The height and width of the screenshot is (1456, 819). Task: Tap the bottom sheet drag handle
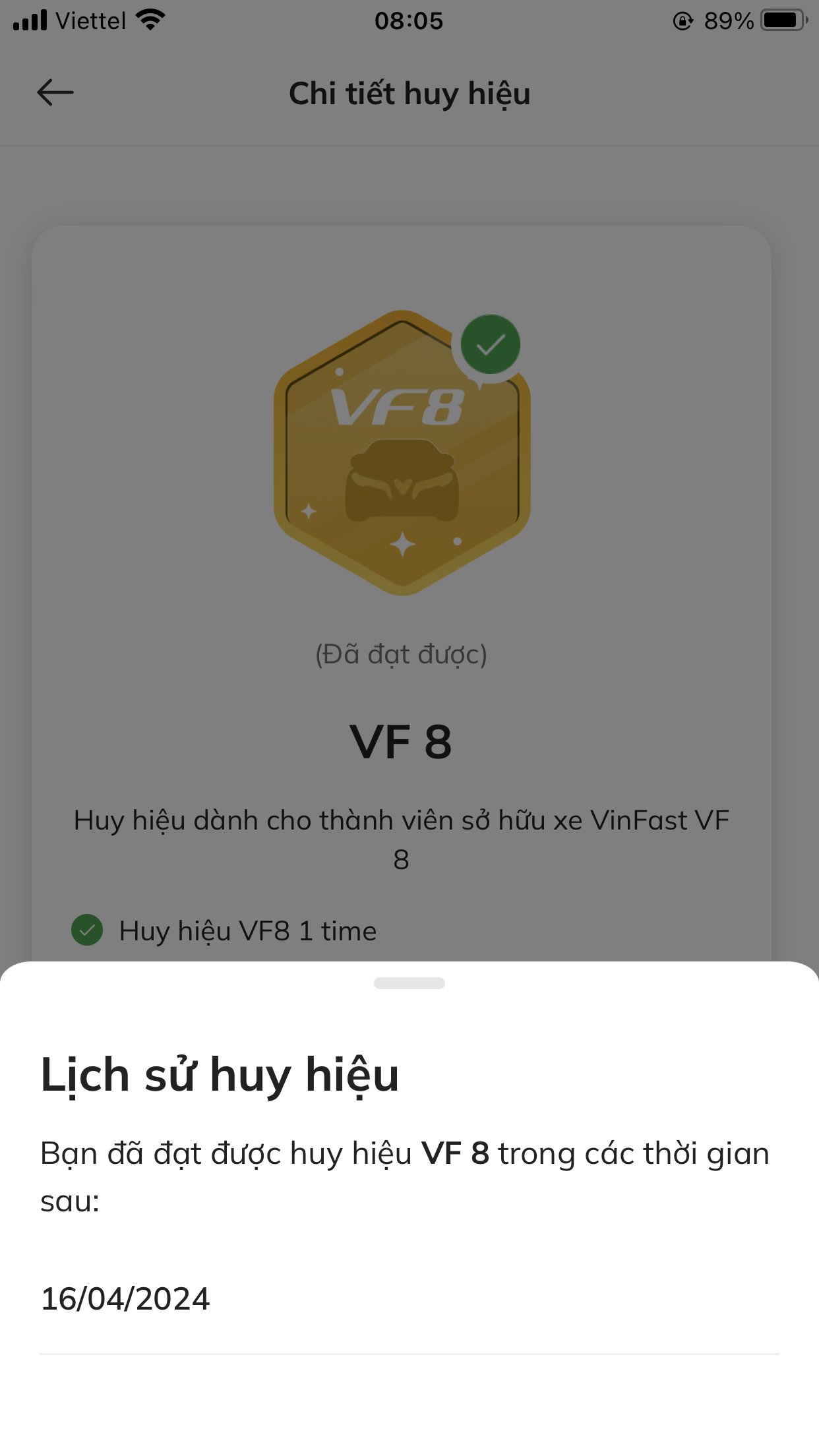tap(409, 983)
